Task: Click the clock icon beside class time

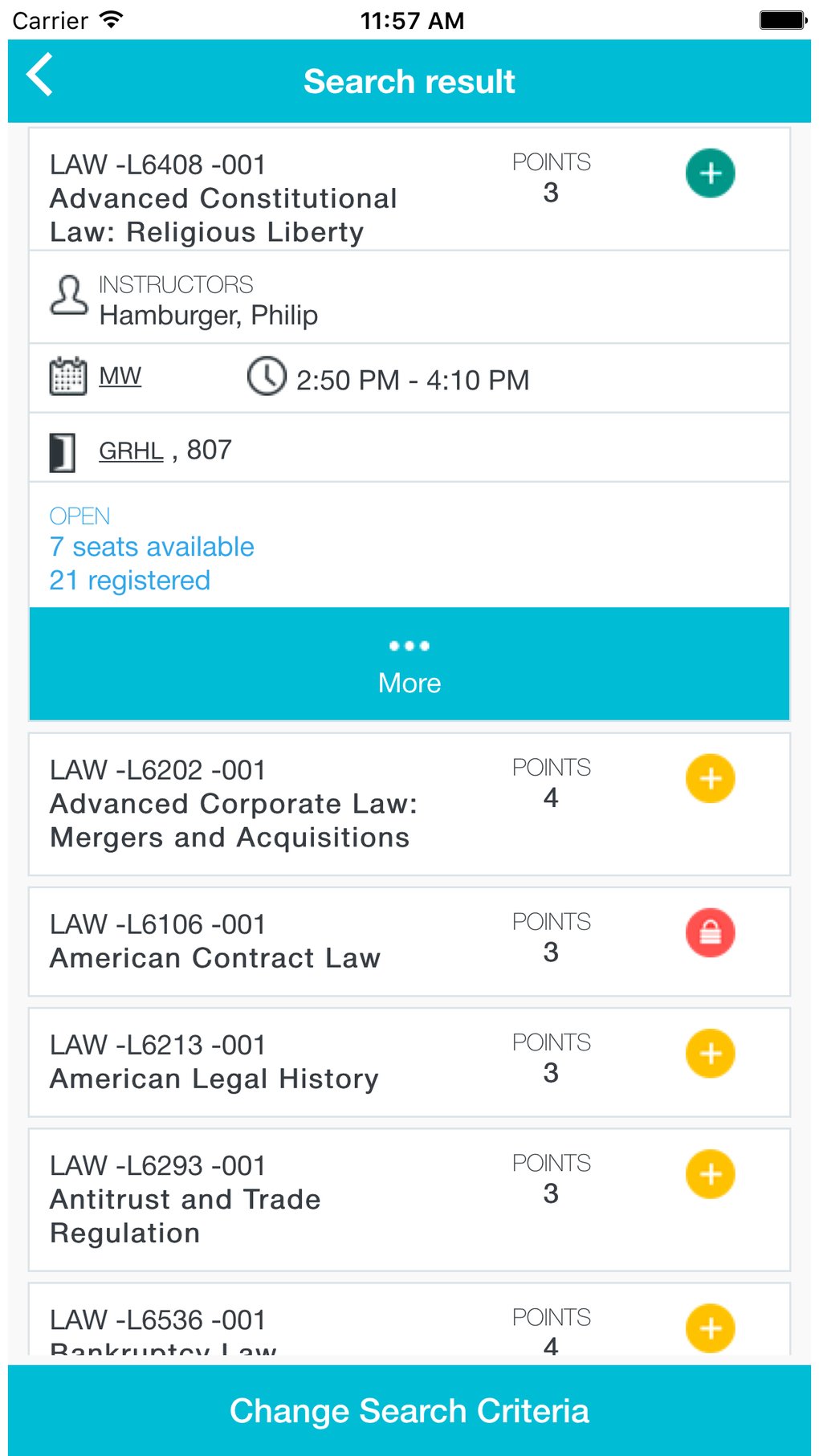Action: 266,375
